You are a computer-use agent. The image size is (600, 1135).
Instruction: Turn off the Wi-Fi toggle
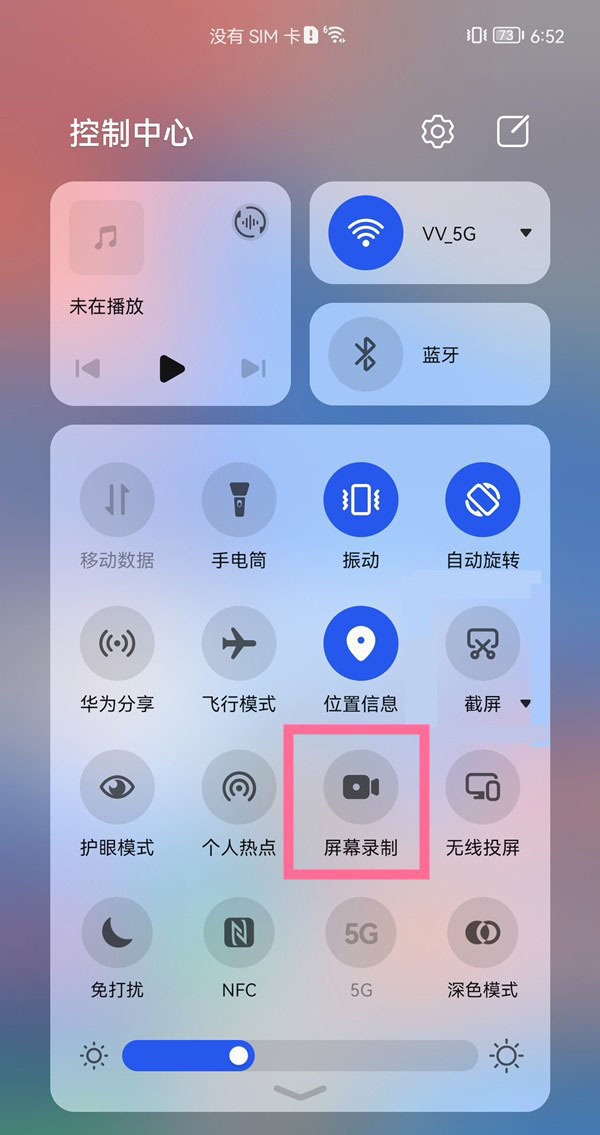[366, 233]
